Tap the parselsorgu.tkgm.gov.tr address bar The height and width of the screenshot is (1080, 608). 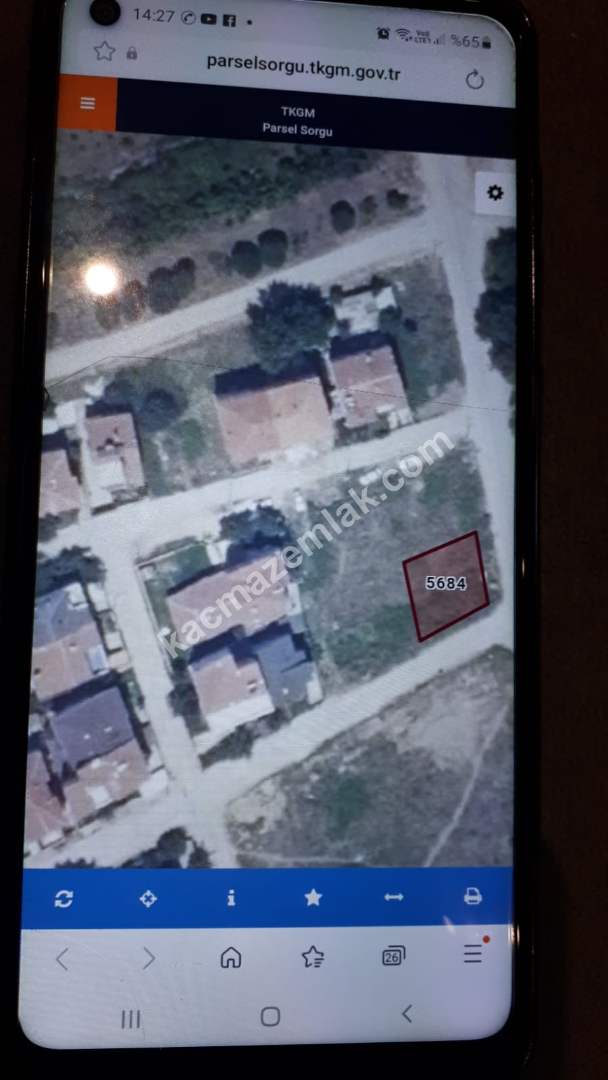[x=303, y=62]
